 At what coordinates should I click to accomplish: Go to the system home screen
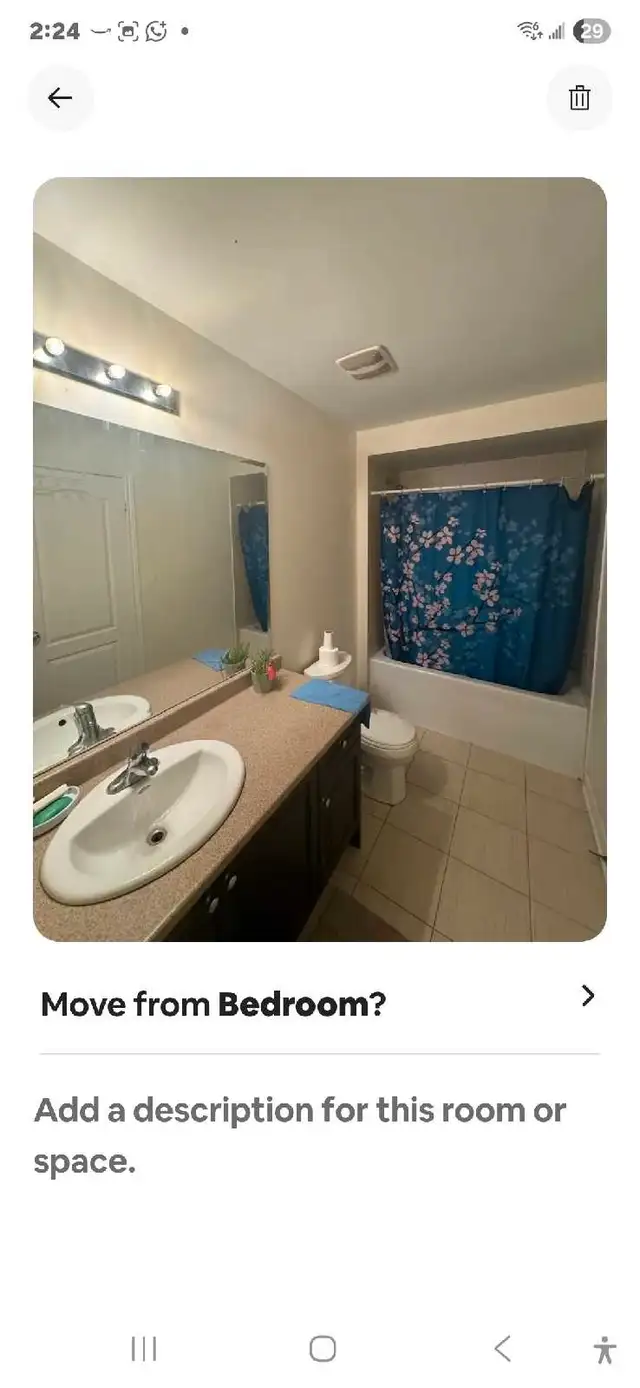pyautogui.click(x=322, y=1349)
